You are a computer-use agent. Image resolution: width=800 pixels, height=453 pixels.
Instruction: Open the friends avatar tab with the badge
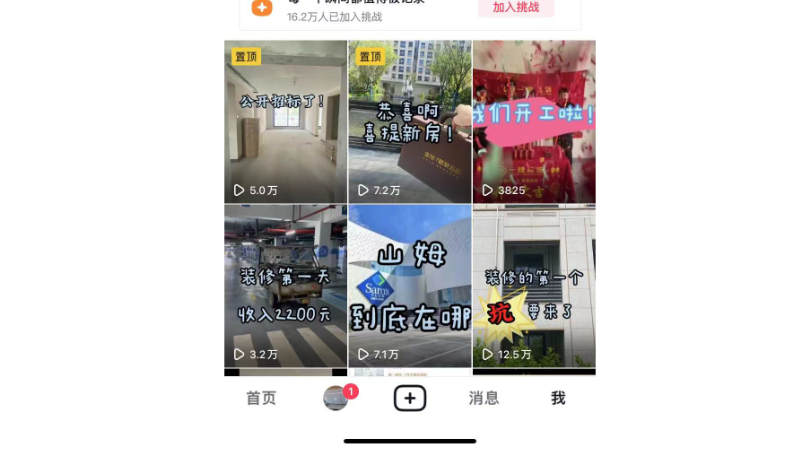(337, 398)
